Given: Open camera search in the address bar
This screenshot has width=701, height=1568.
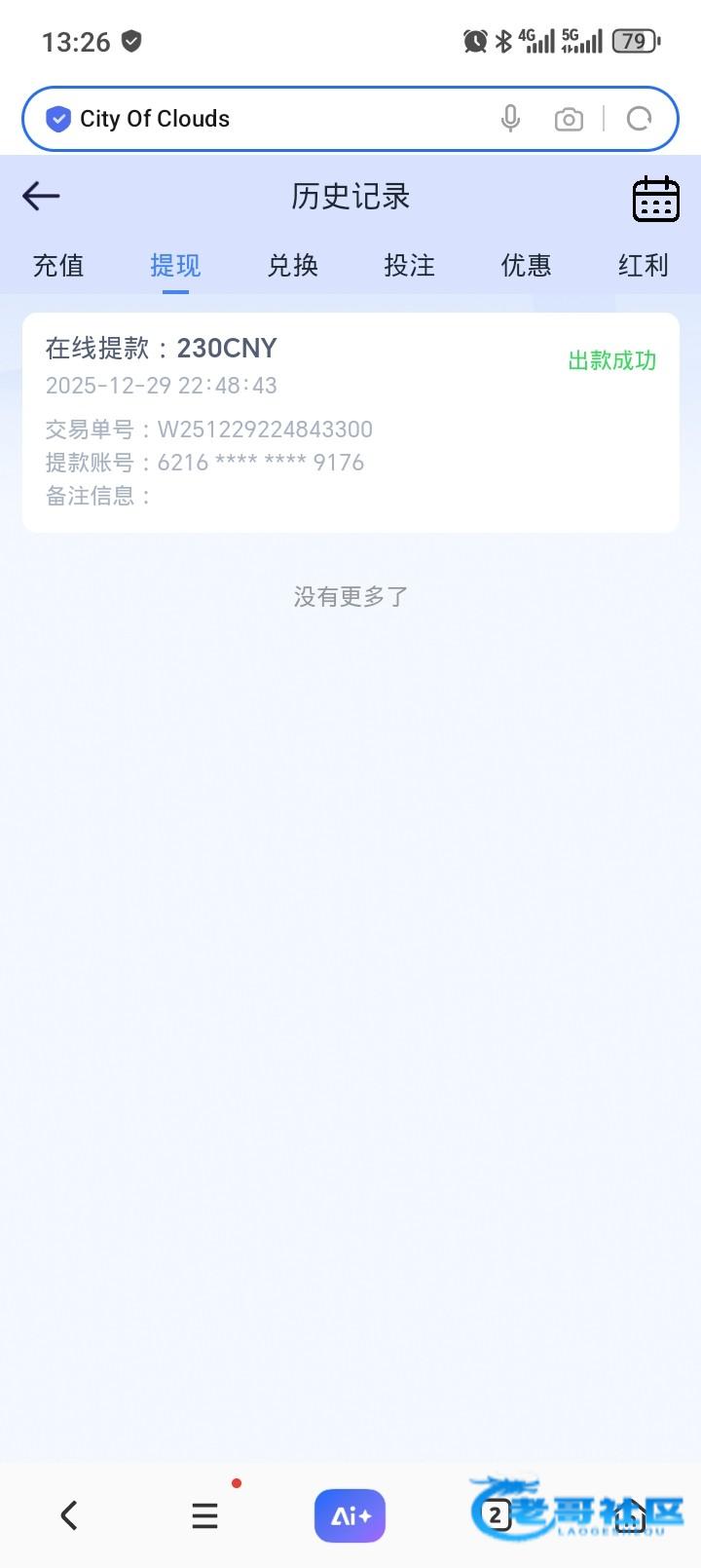Looking at the screenshot, I should [569, 119].
